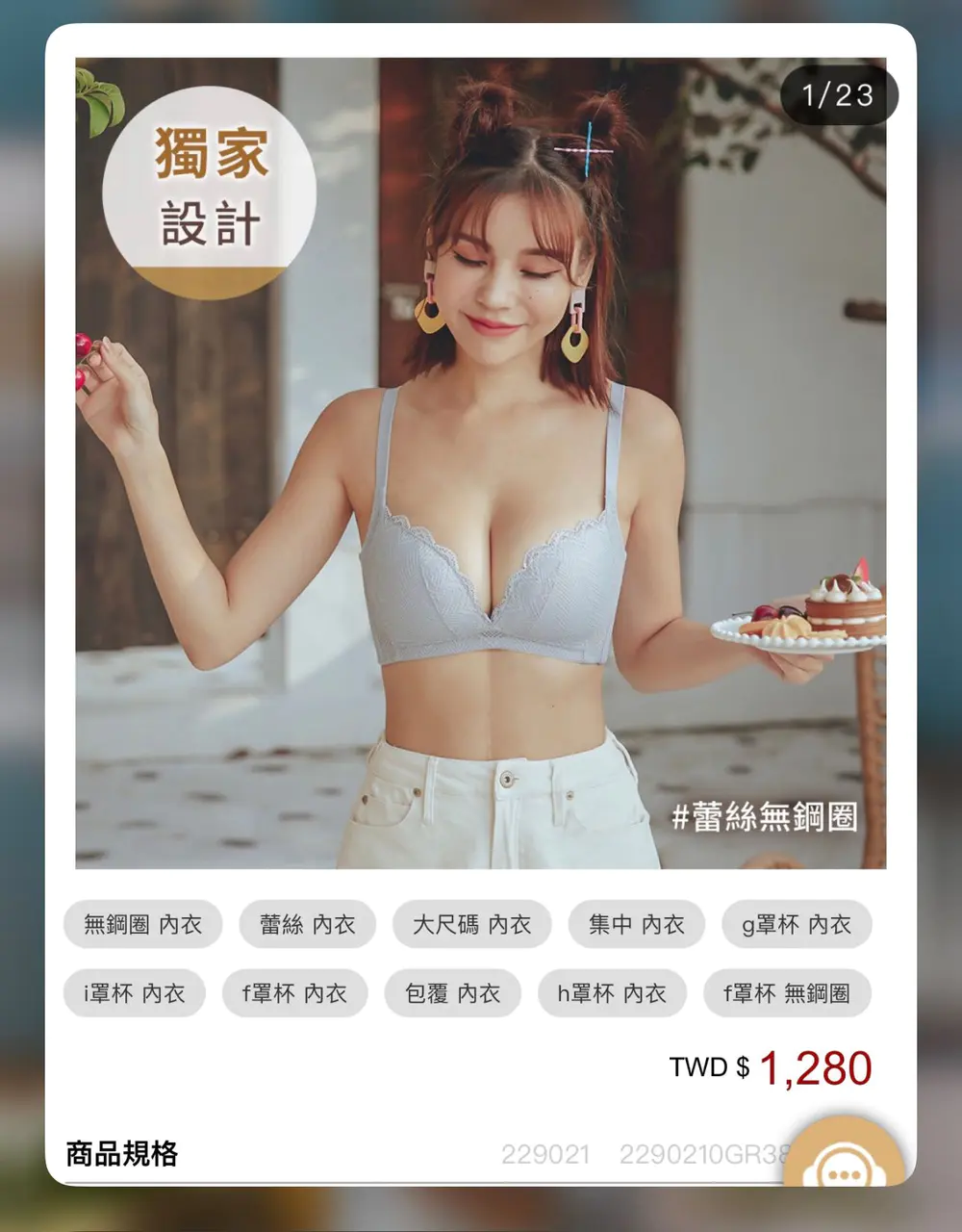
Task: Open the h罩杯 內衣 chip
Action: [612, 993]
